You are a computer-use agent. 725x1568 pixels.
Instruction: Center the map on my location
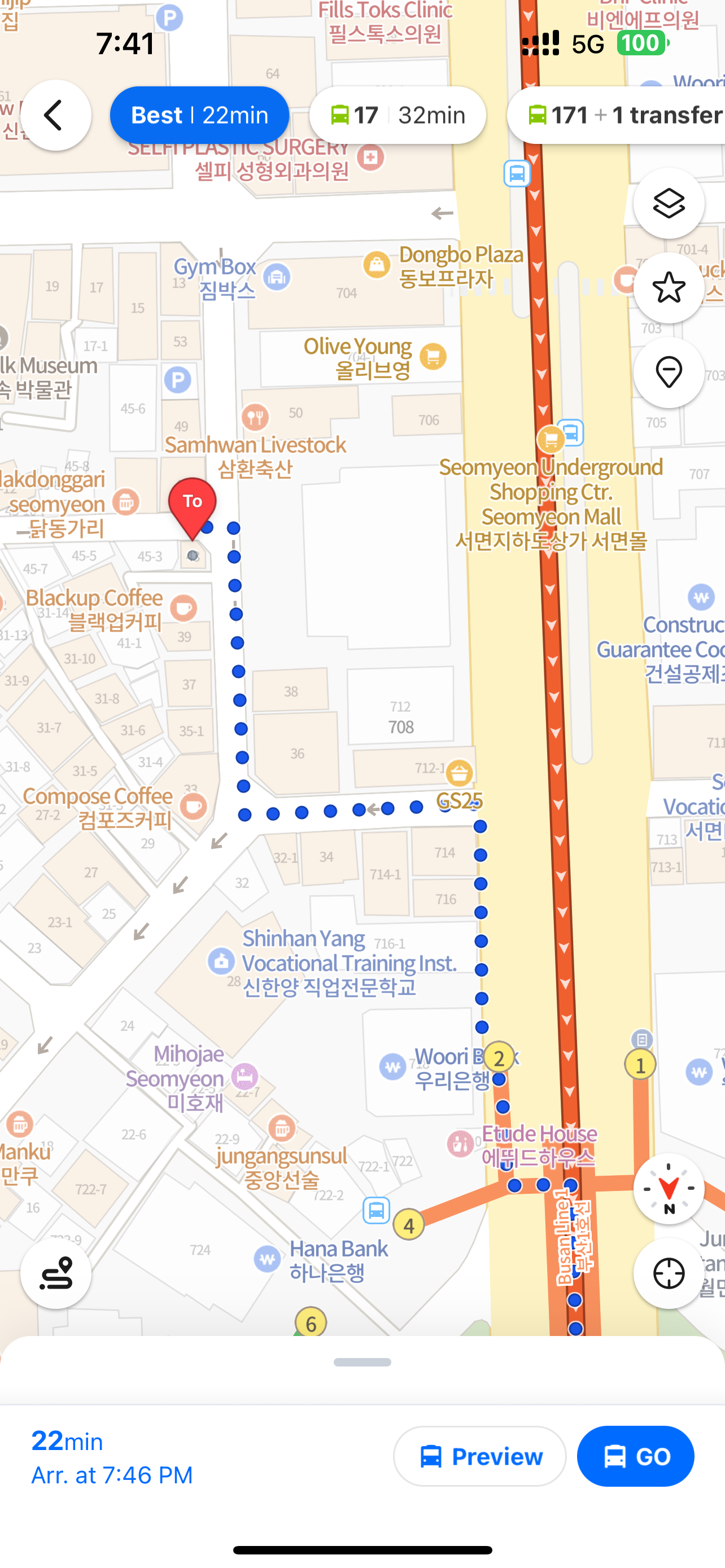669,1273
